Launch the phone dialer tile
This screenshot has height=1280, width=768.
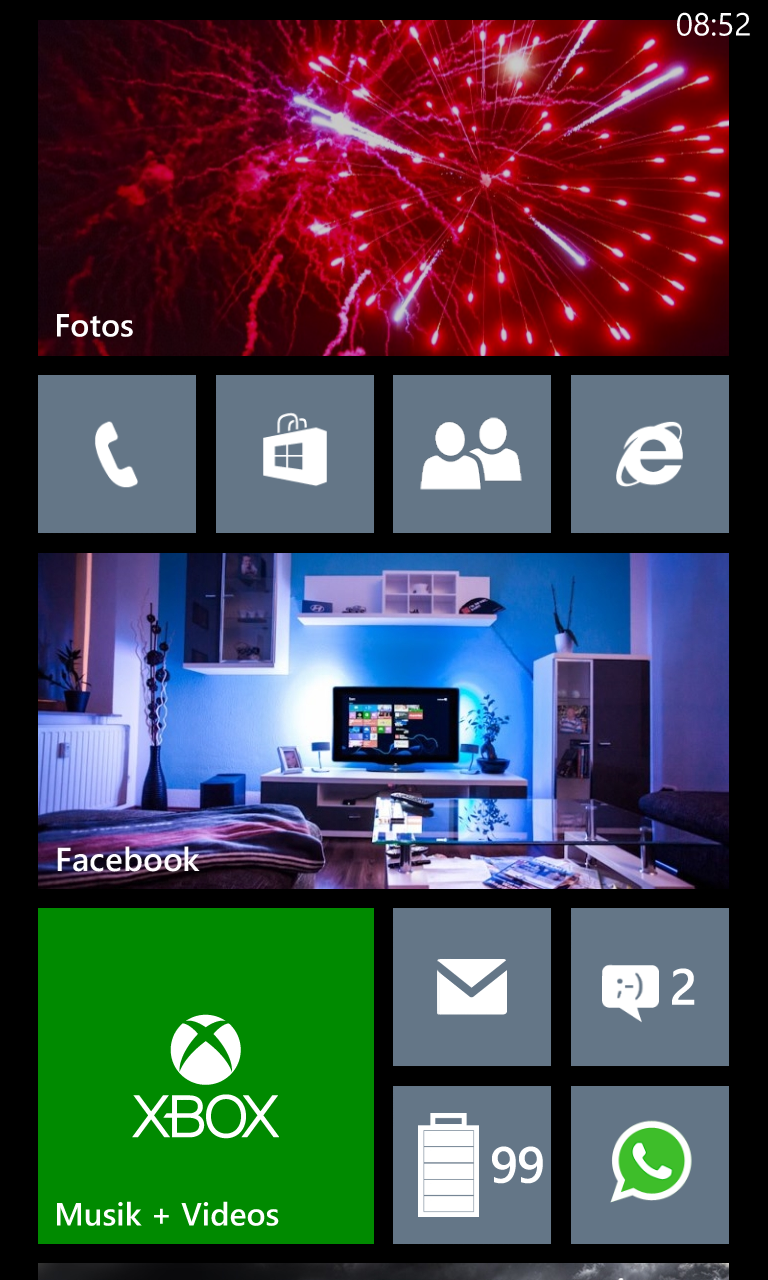click(117, 454)
